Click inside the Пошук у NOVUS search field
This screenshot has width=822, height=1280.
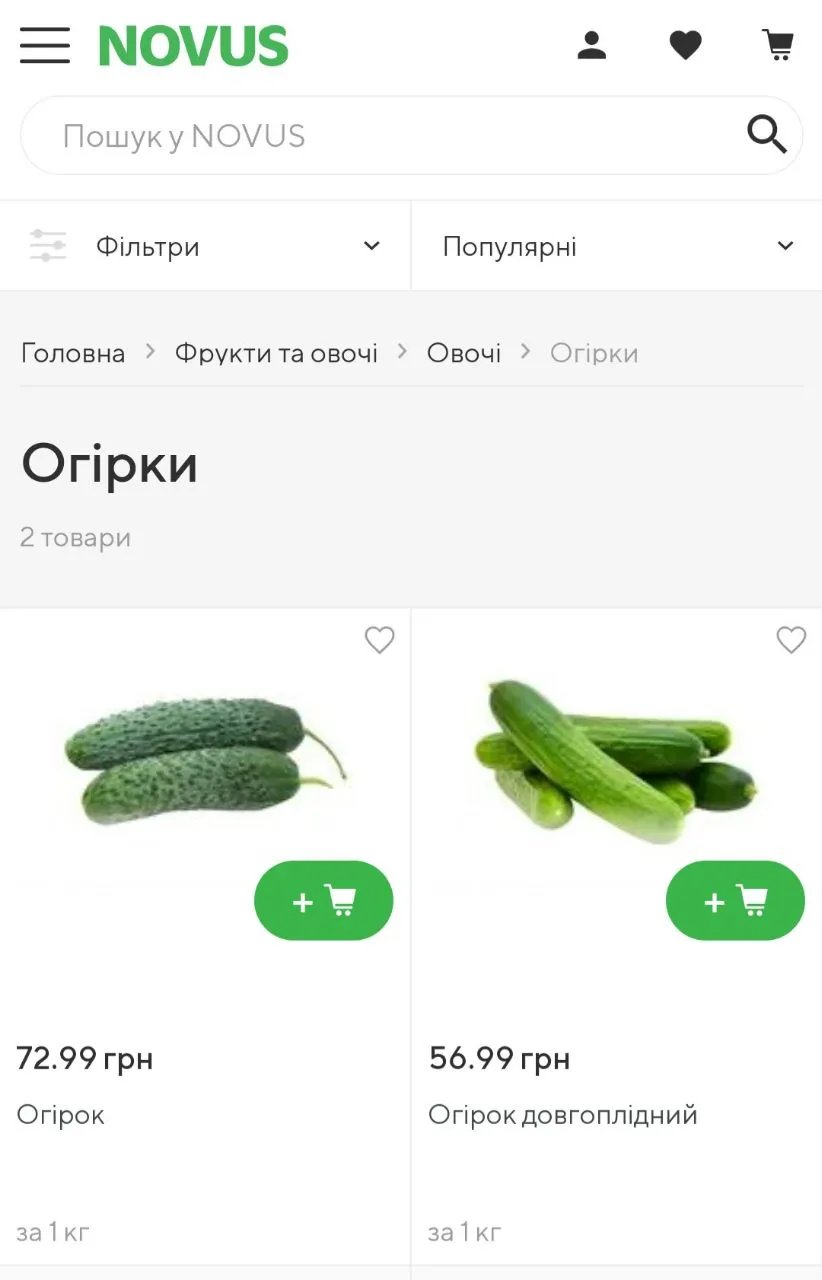click(x=300, y=135)
